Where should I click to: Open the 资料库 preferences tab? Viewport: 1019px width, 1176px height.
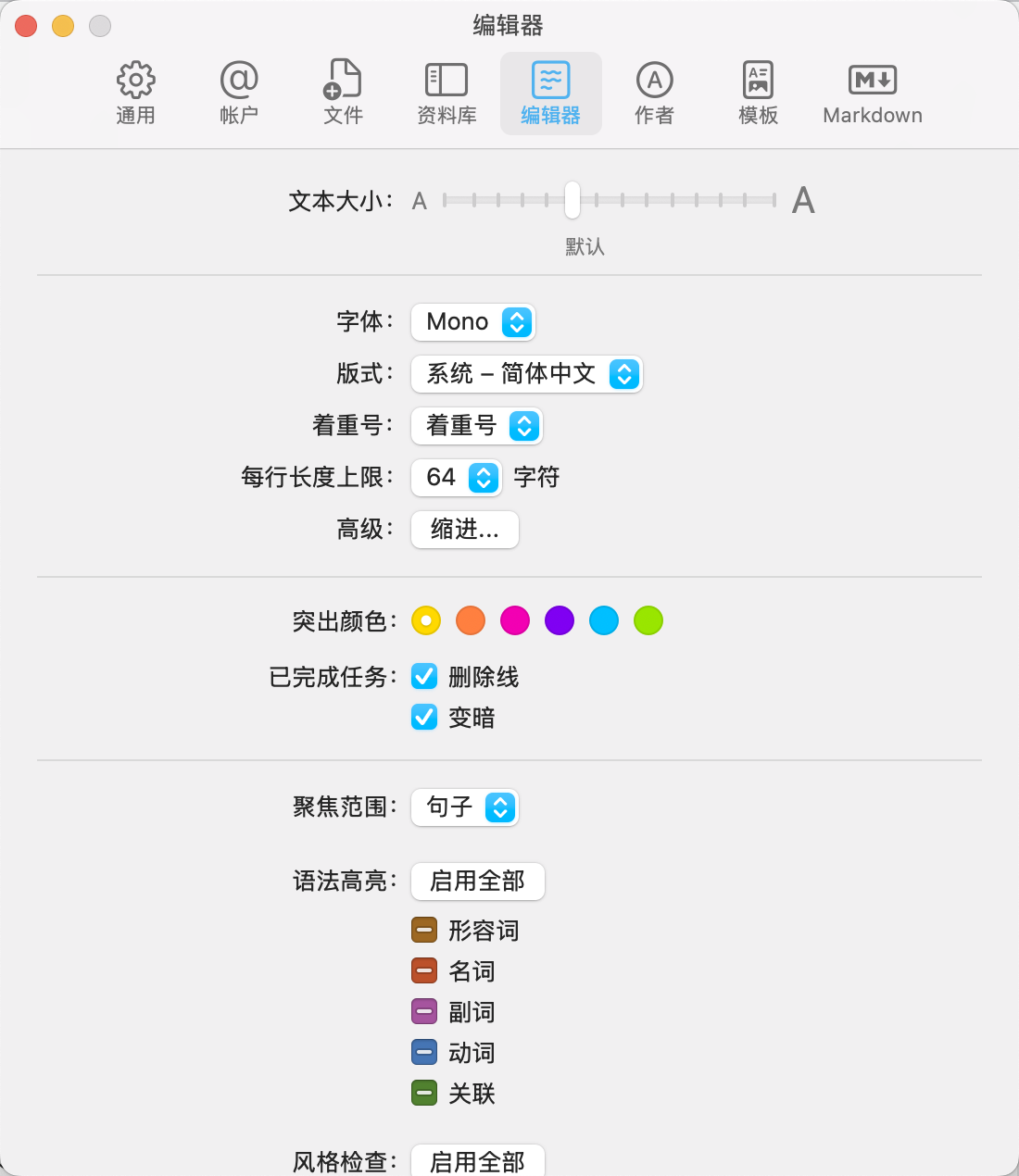click(x=447, y=94)
